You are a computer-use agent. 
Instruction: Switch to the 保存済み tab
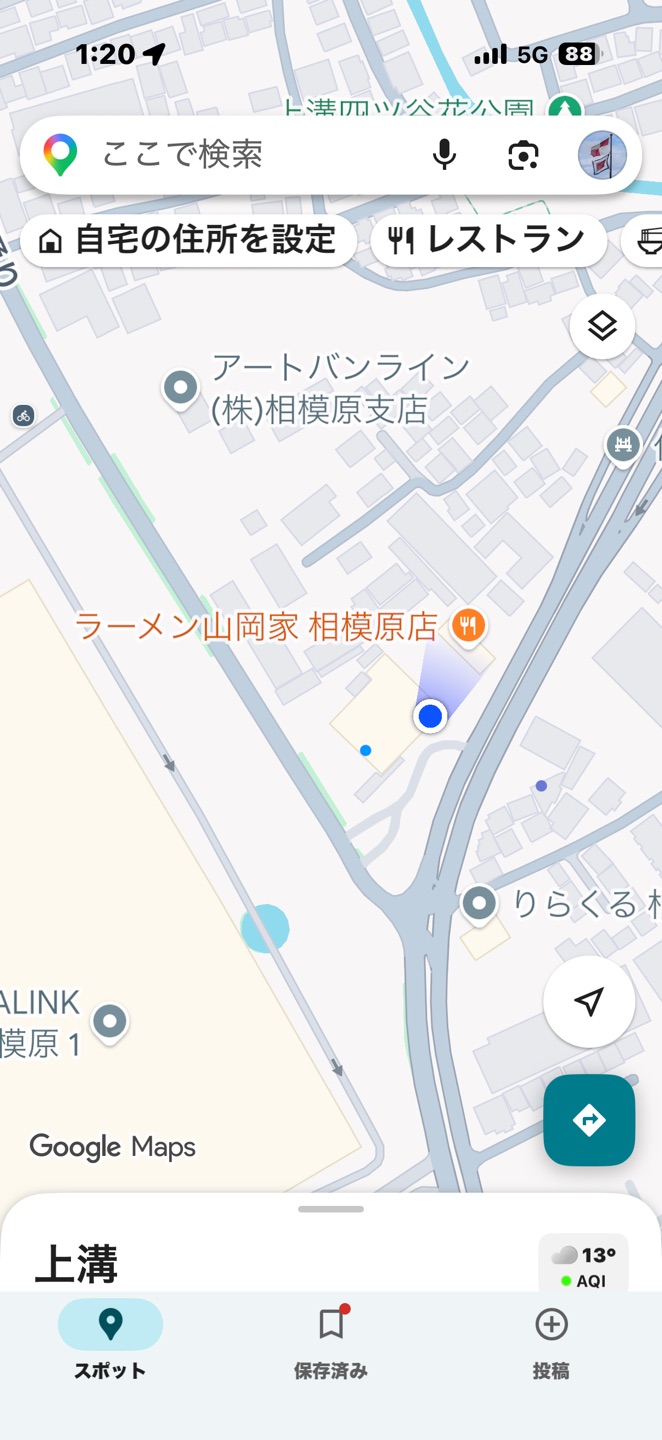[x=330, y=1340]
